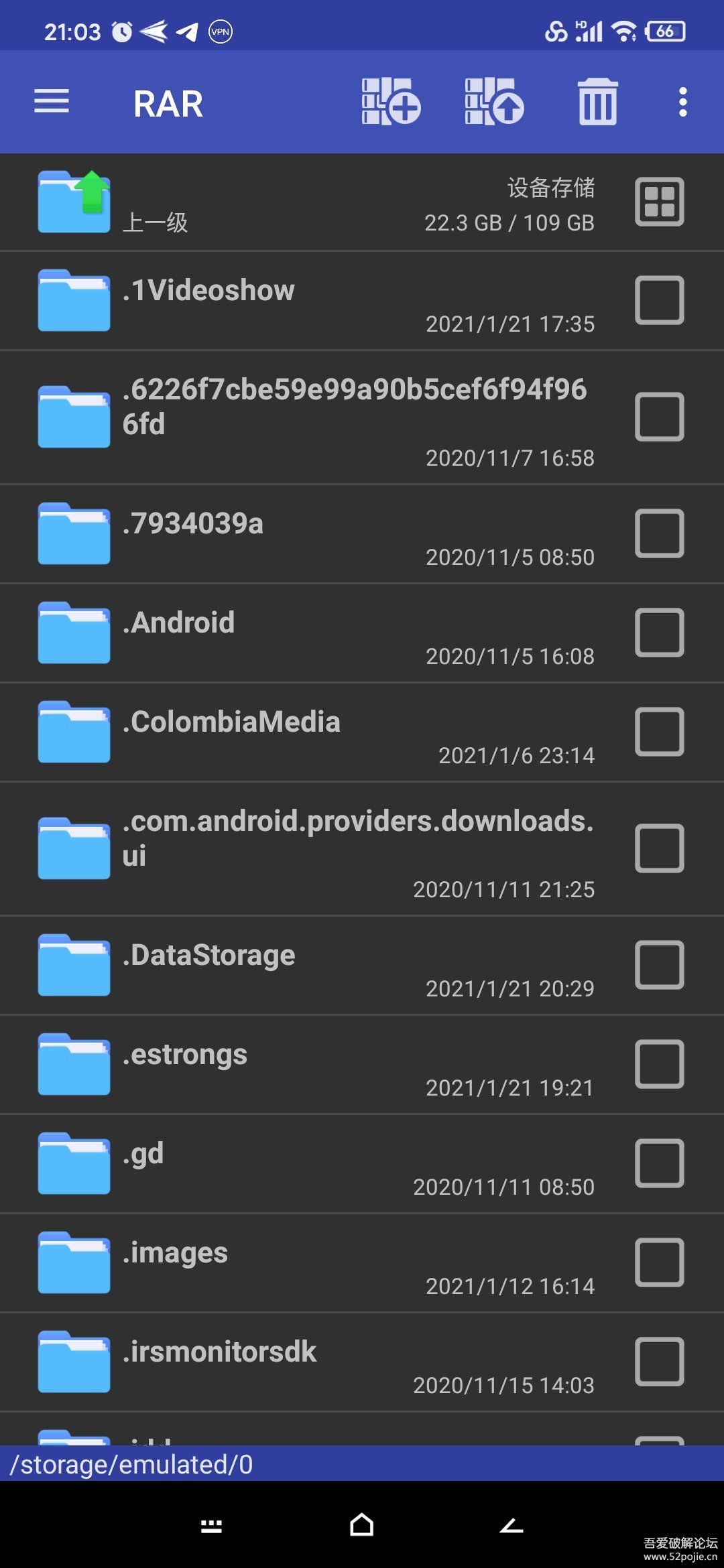Open the three-dot overflow menu
Screen dimensions: 724x1568
[682, 102]
